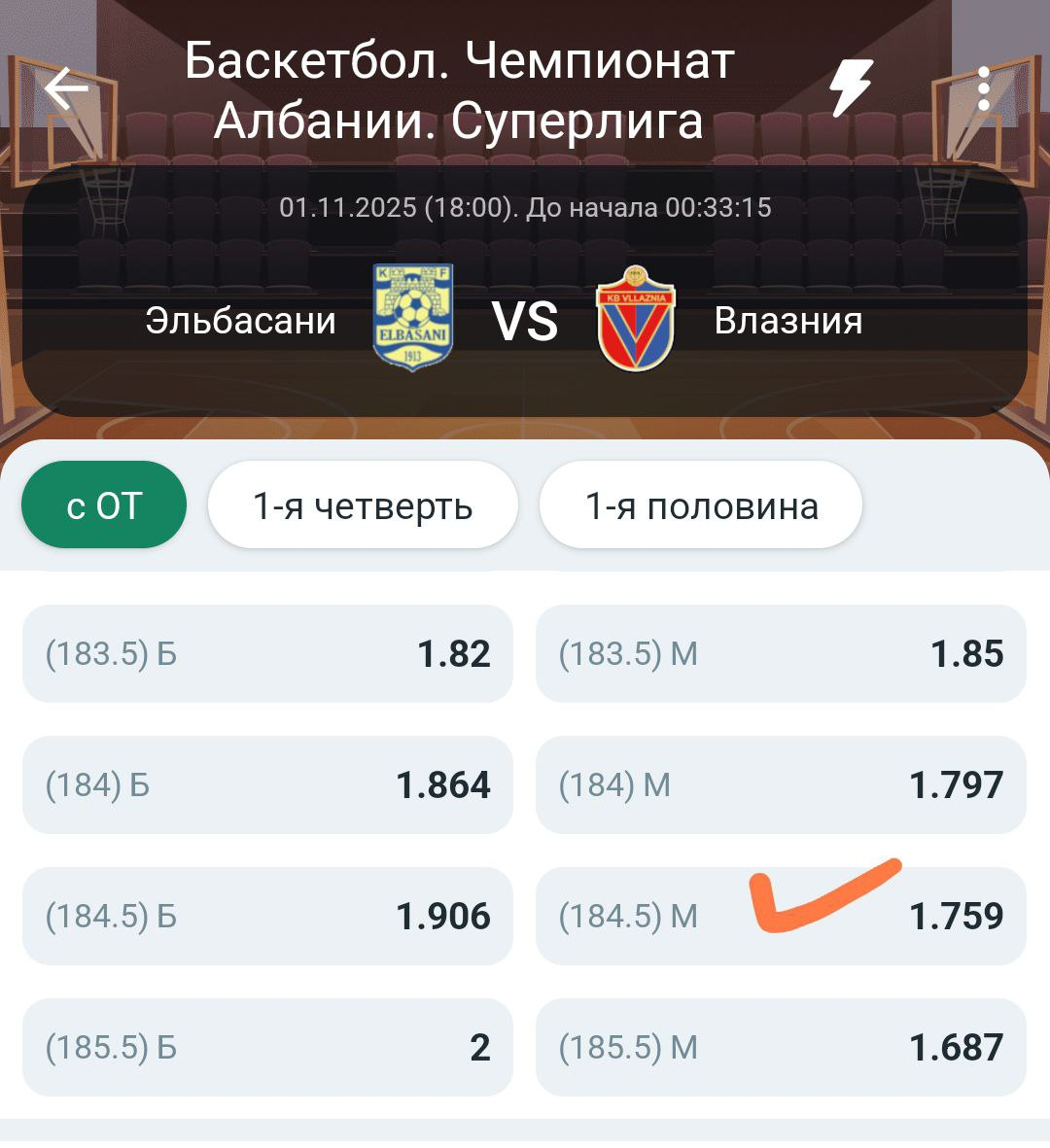This screenshot has height=1148, width=1050.
Task: Choose (184) Б at odds 1.864
Action: pos(267,784)
